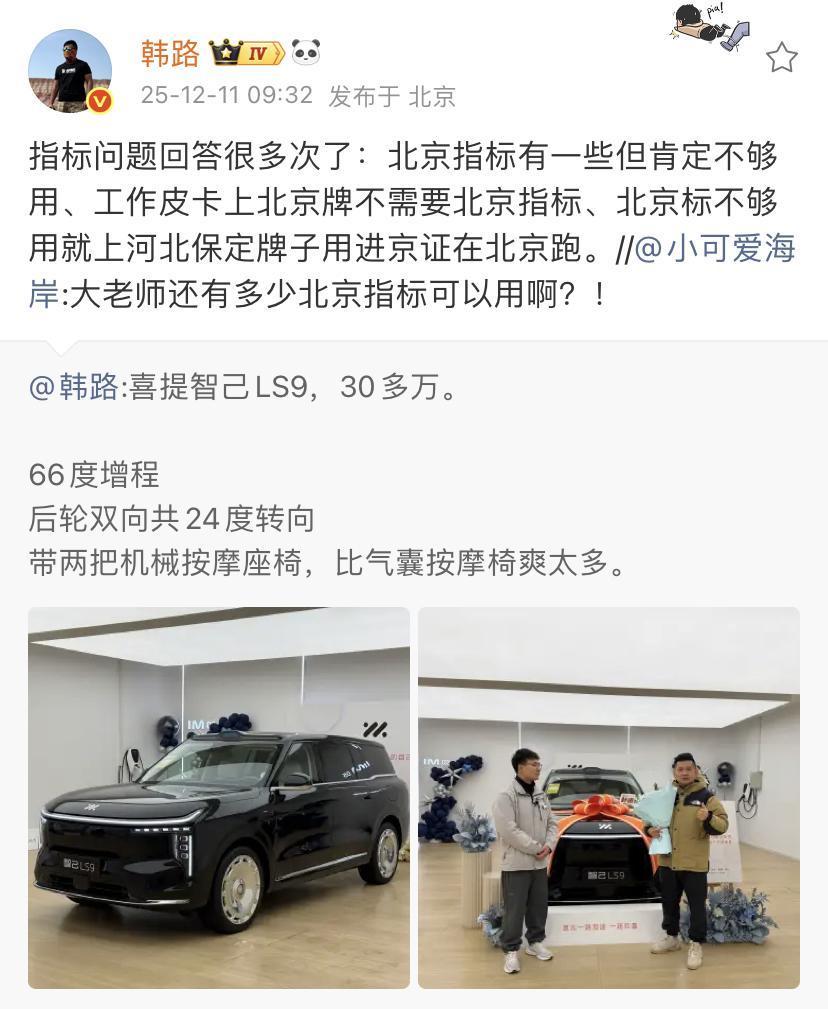The height and width of the screenshot is (1009, 828).
Task: View the black 智己 LS9 car photo
Action: pos(220,797)
